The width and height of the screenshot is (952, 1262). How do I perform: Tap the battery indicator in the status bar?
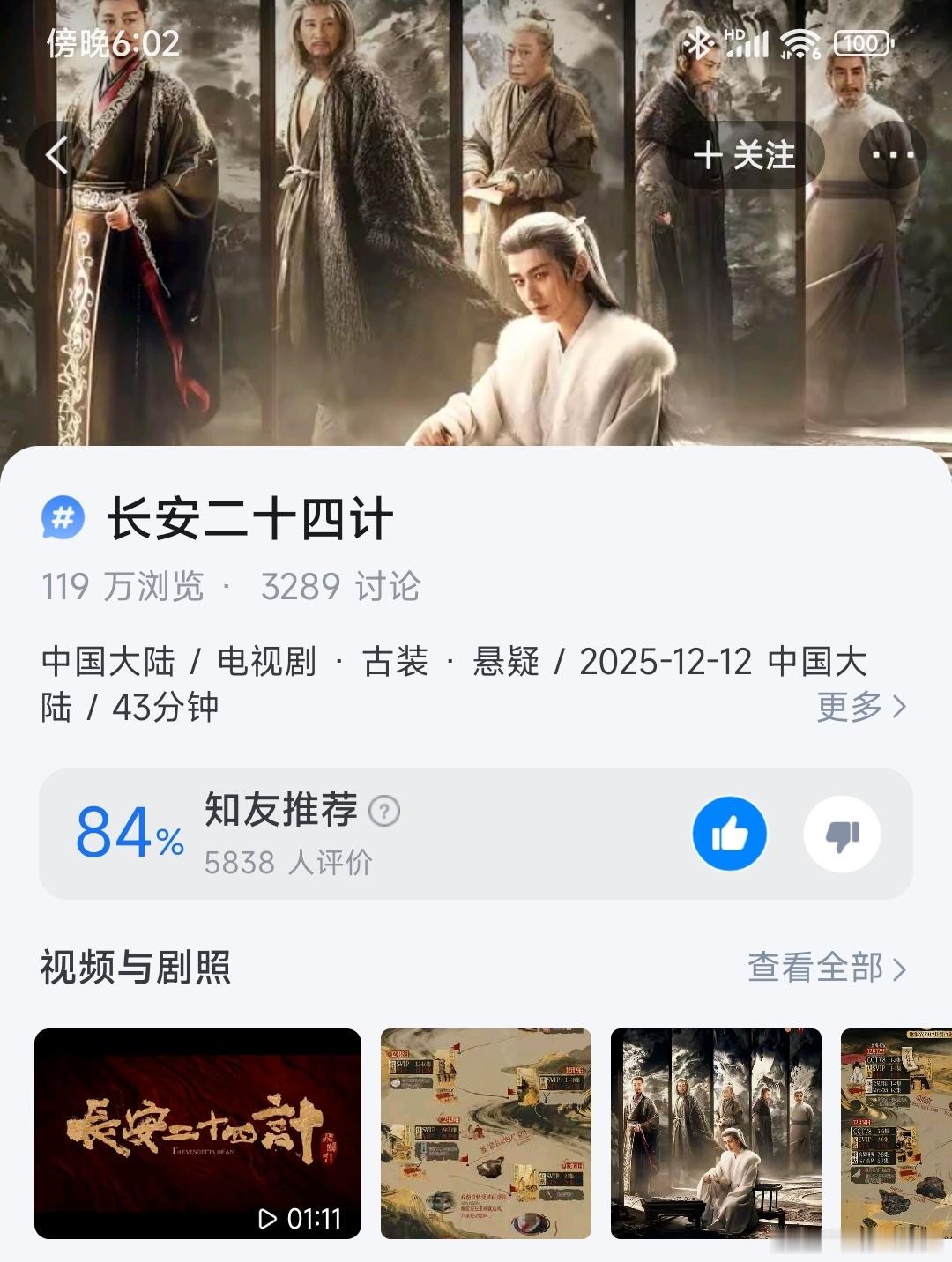coord(859,41)
